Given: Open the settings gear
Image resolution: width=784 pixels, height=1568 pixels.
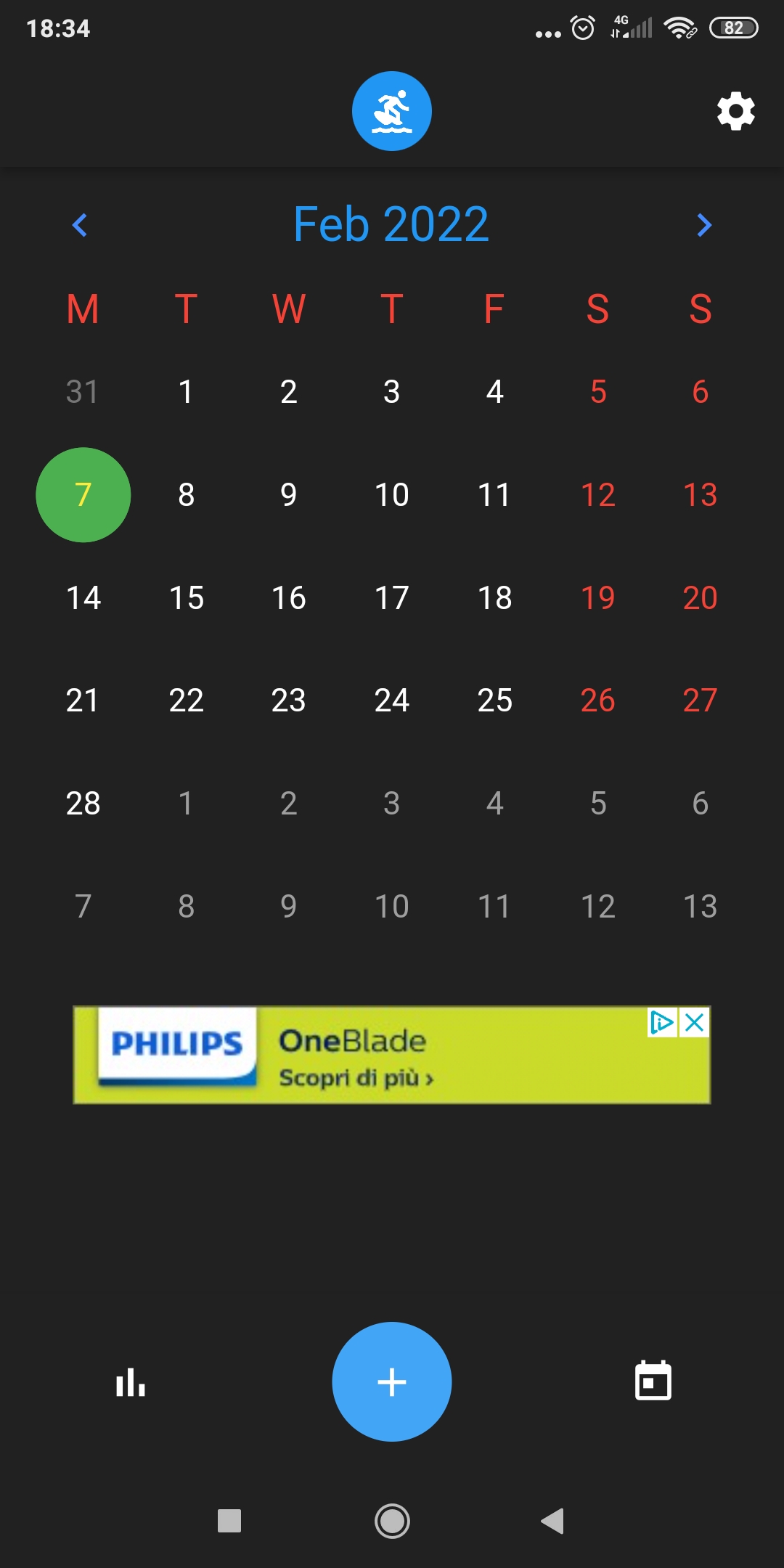Looking at the screenshot, I should pyautogui.click(x=736, y=111).
